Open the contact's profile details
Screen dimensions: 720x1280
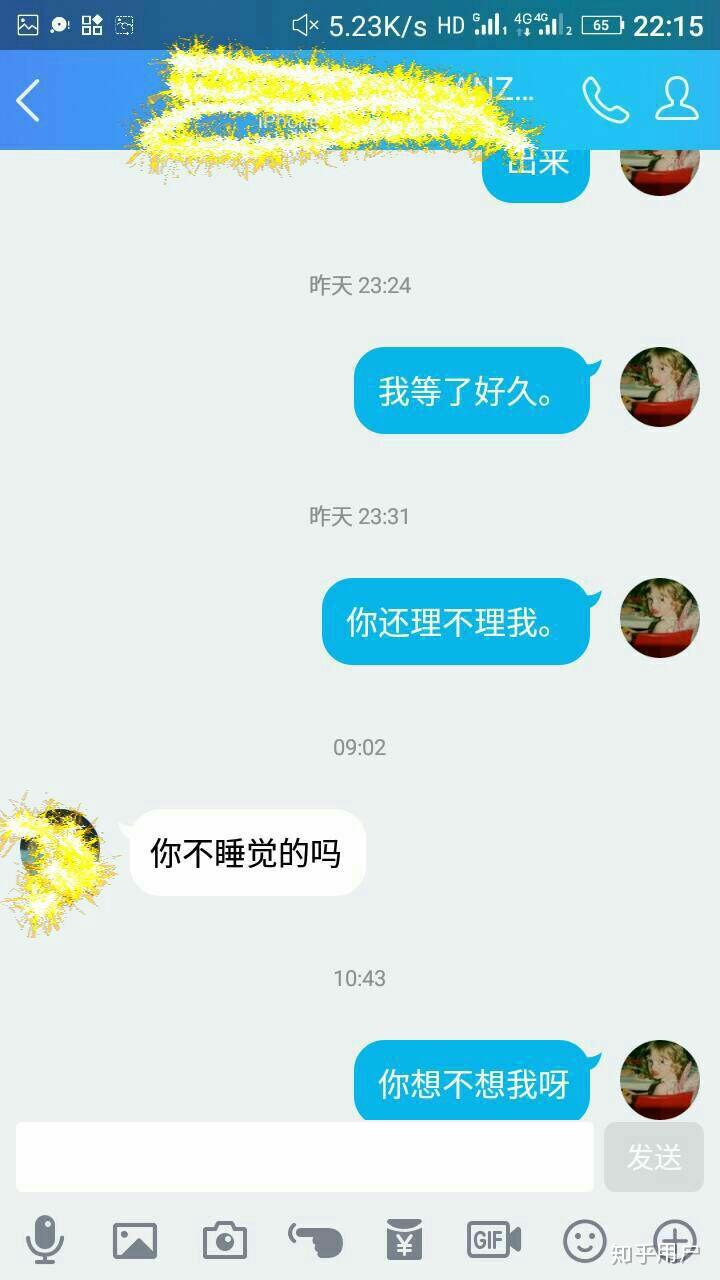(x=677, y=100)
